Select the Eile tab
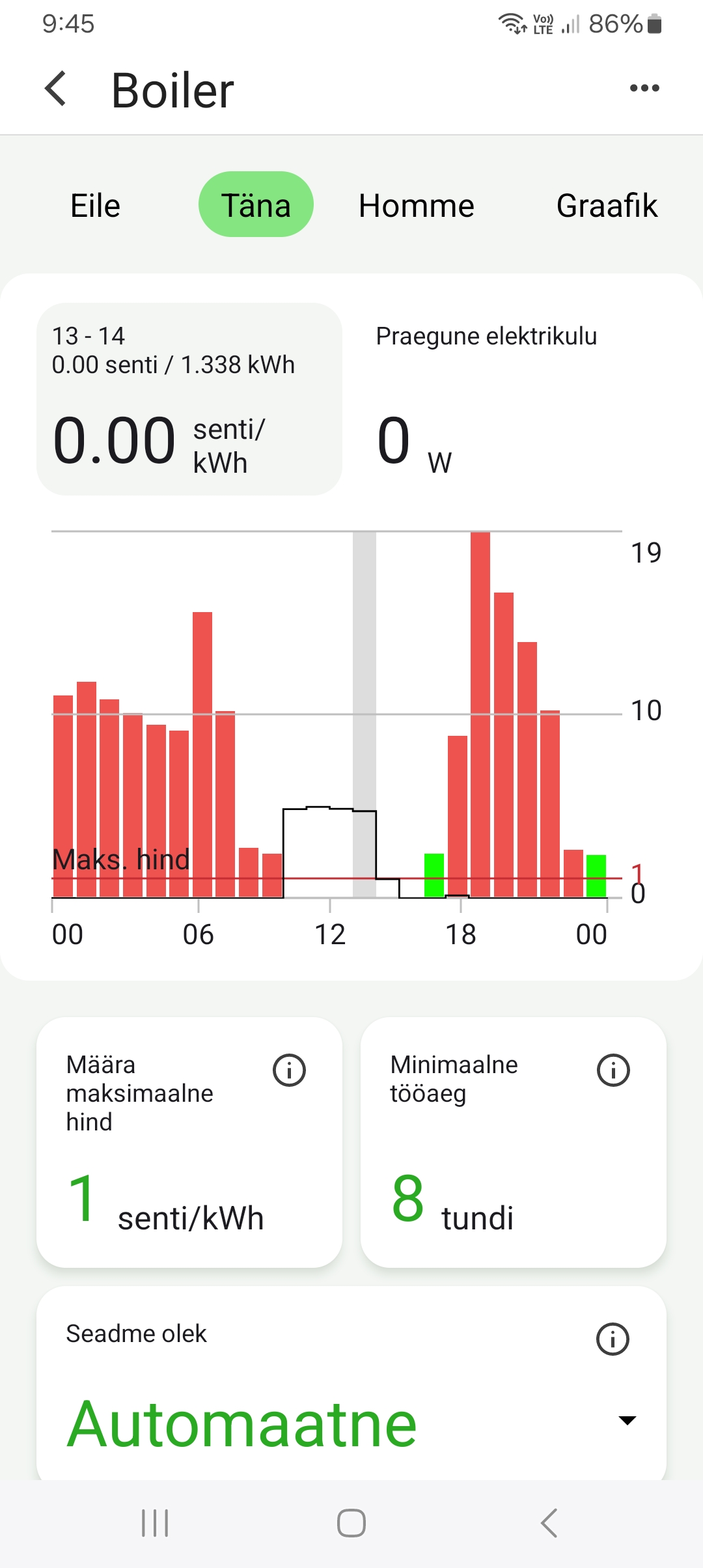 [94, 206]
